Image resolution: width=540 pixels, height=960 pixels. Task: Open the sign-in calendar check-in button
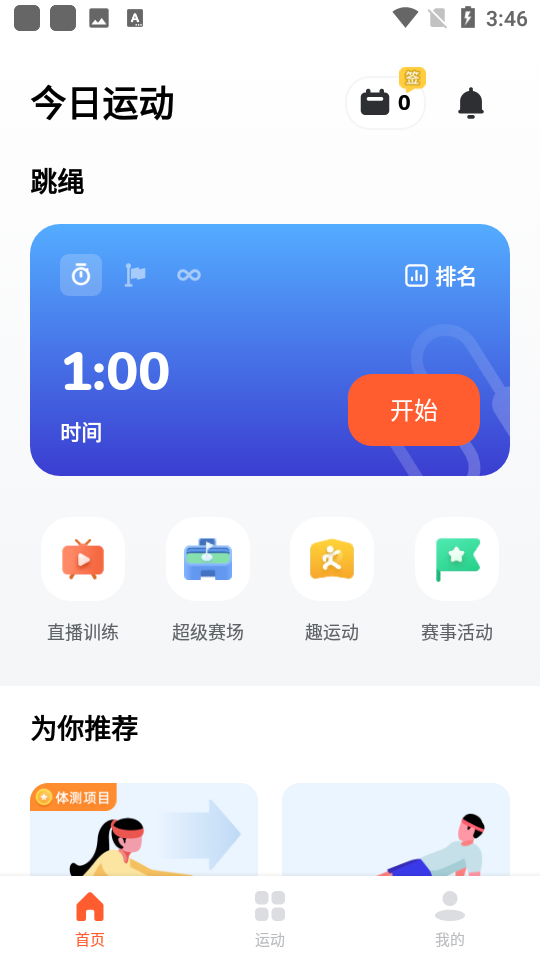pos(385,102)
